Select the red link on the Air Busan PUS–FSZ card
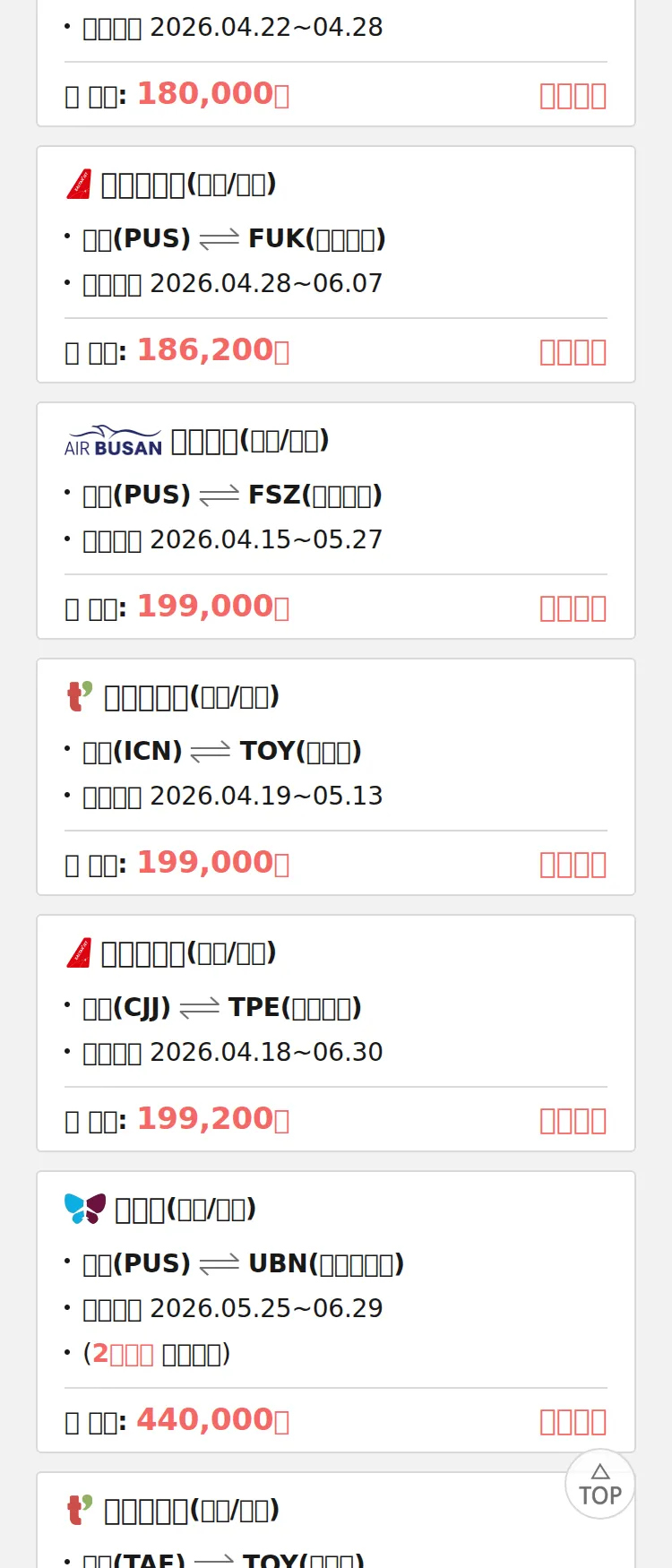This screenshot has height=1568, width=672. tap(573, 607)
